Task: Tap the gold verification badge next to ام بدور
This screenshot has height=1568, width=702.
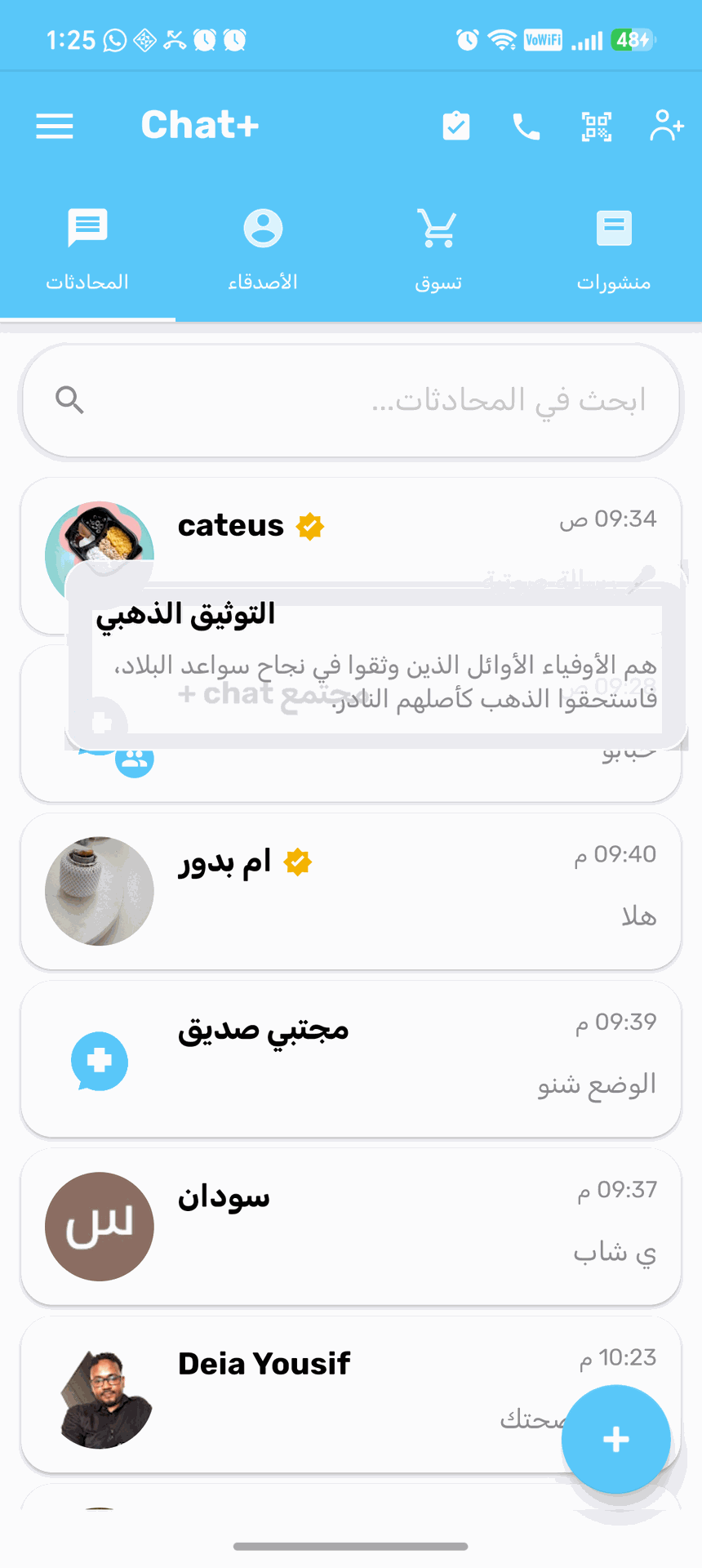Action: (298, 862)
